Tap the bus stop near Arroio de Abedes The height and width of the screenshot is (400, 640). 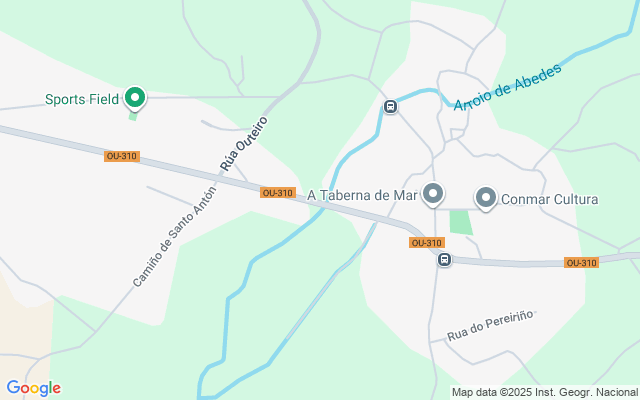(390, 107)
